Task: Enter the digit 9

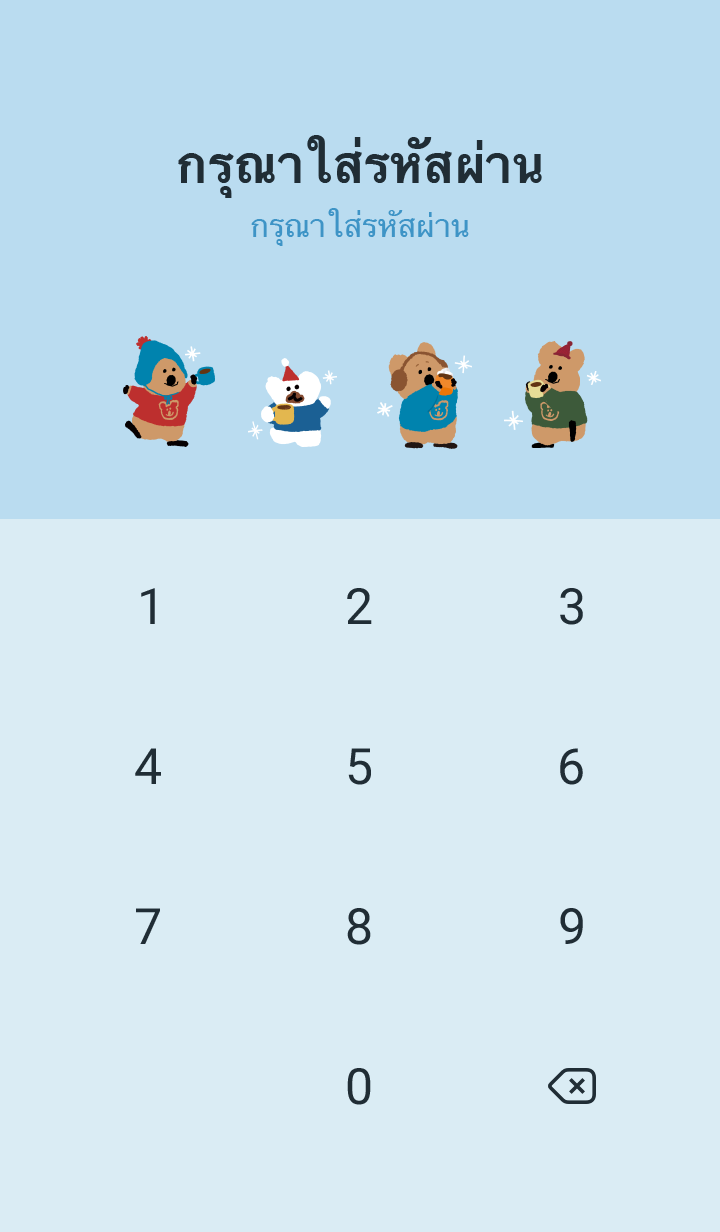Action: pyautogui.click(x=571, y=927)
